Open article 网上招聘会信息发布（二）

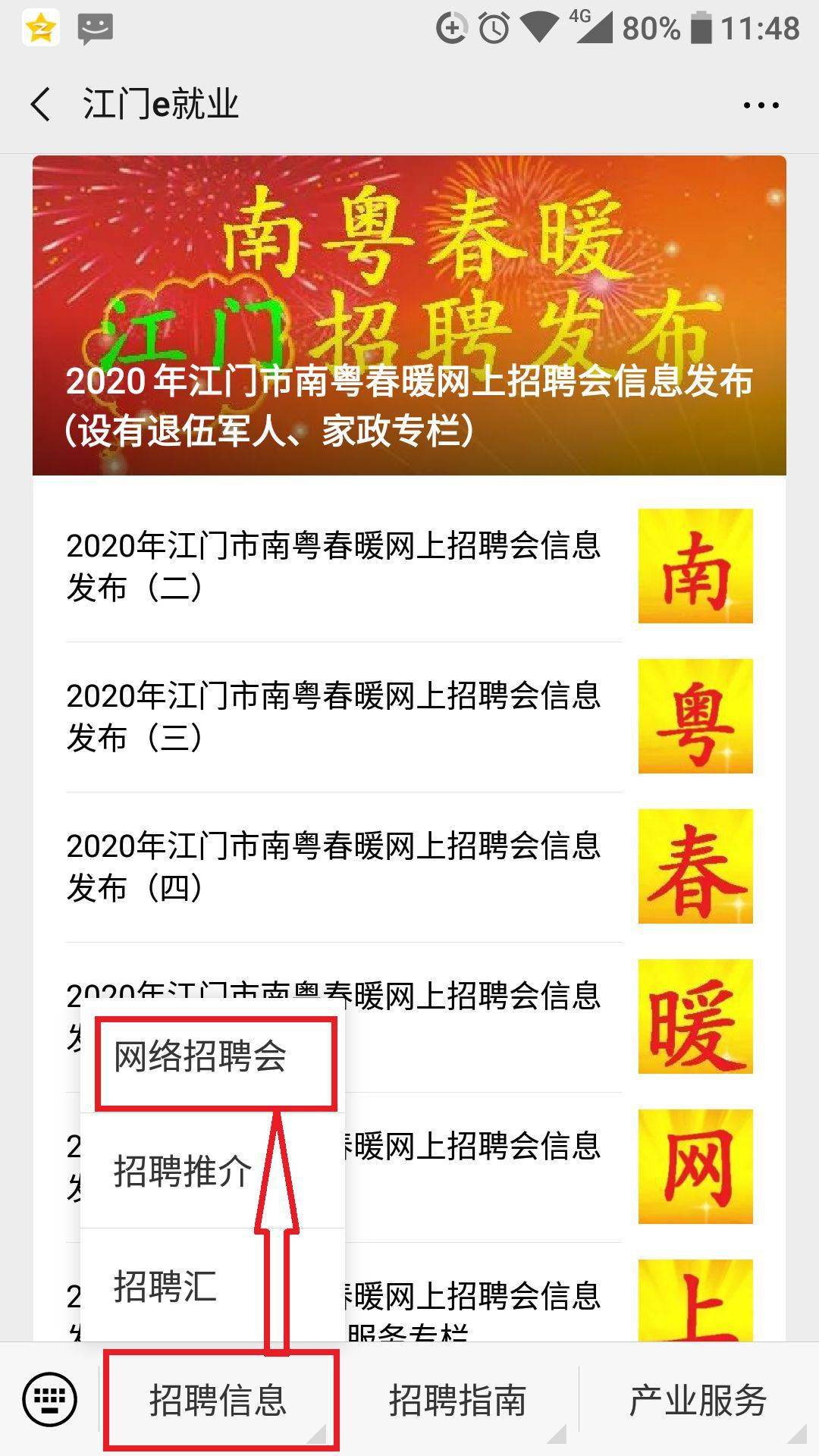coord(334,566)
